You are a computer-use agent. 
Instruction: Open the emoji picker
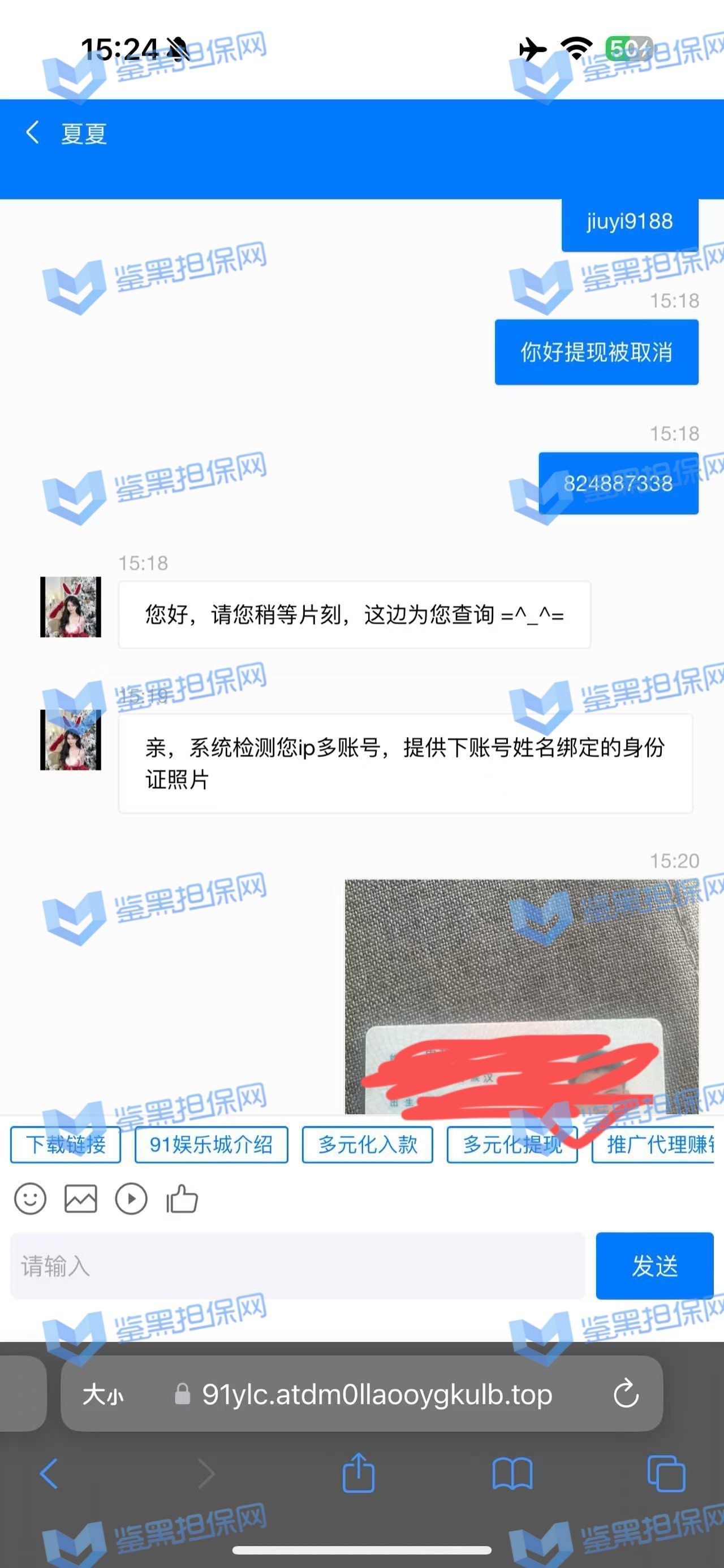(30, 1199)
